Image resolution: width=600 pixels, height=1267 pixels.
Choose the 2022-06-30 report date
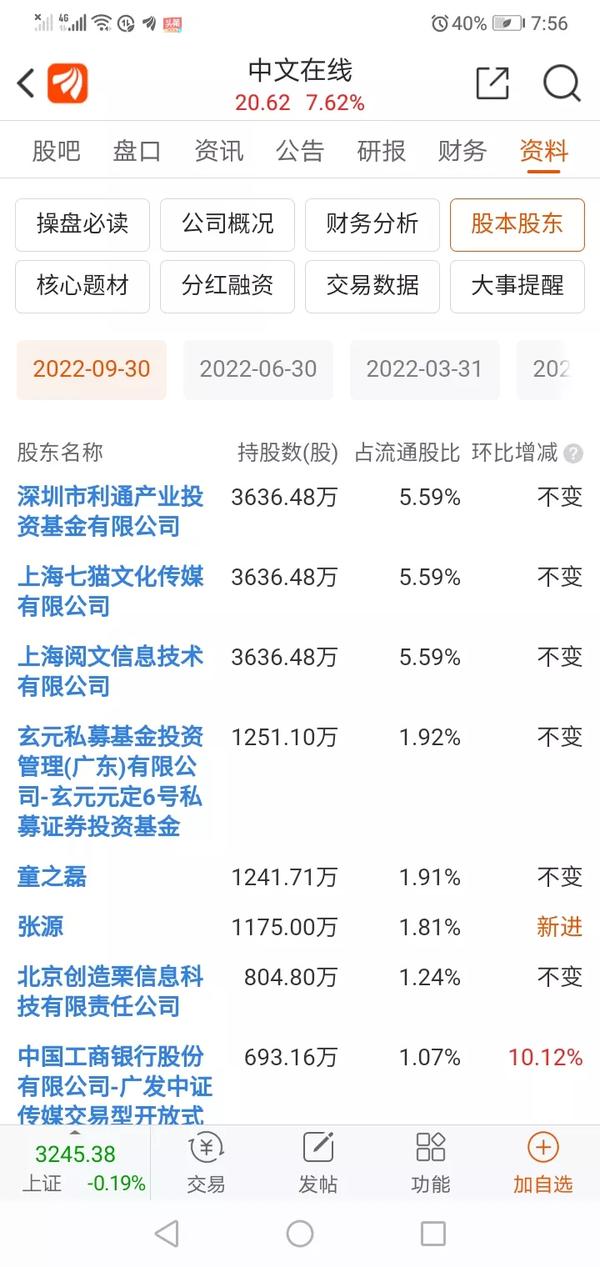pyautogui.click(x=258, y=369)
